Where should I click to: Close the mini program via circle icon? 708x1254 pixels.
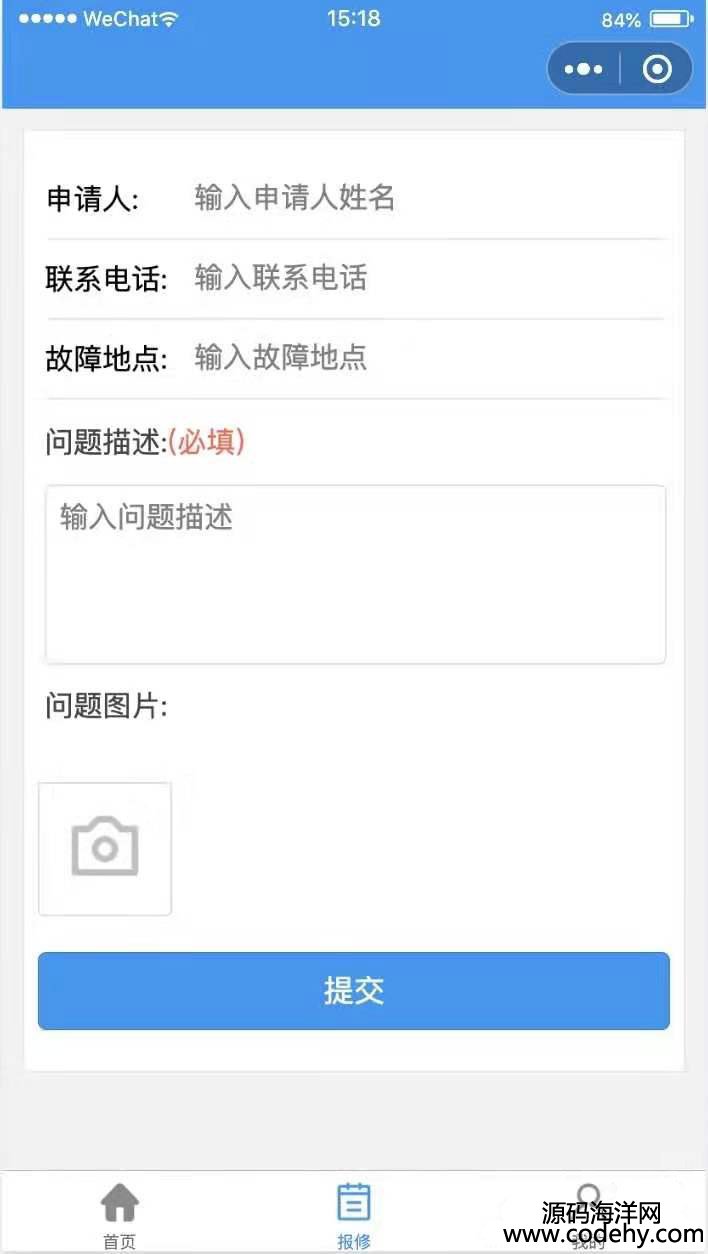657,69
